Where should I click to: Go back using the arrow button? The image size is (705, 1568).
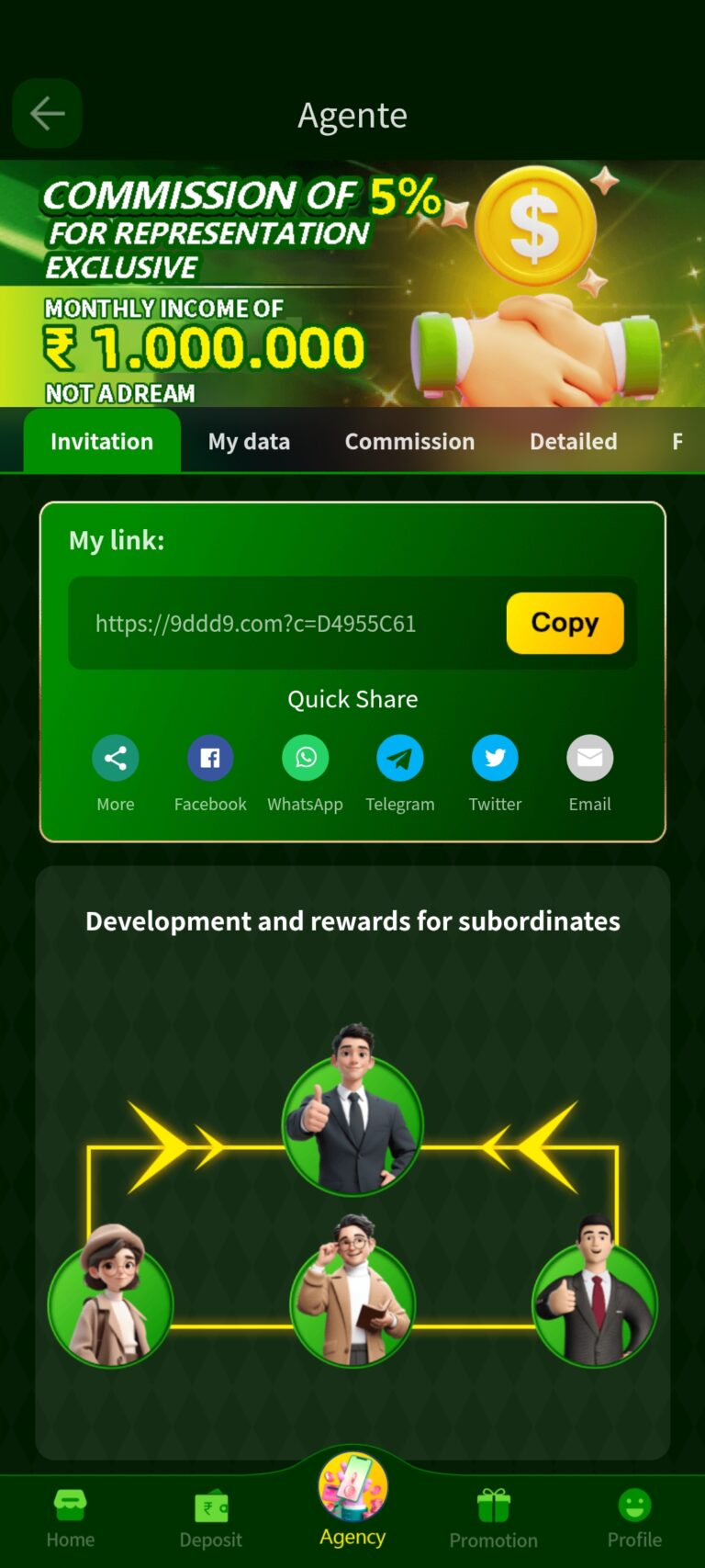pyautogui.click(x=47, y=114)
